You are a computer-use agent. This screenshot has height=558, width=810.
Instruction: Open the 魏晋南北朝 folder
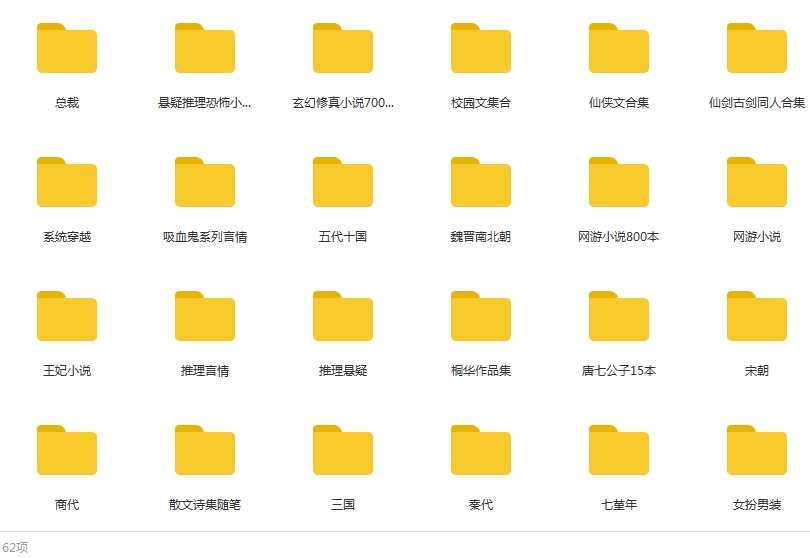(481, 183)
